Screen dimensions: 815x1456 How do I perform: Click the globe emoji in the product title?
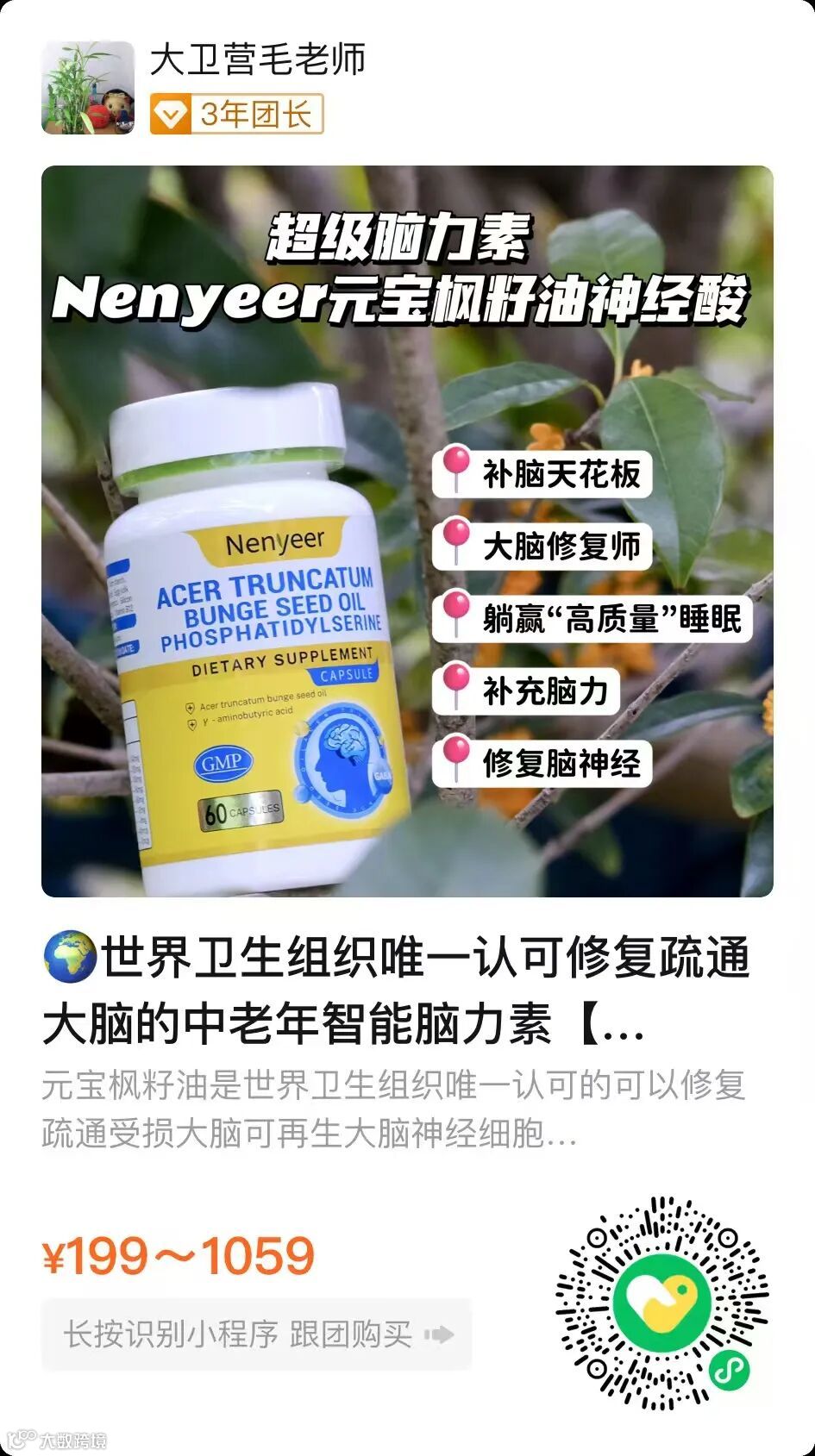pyautogui.click(x=66, y=953)
